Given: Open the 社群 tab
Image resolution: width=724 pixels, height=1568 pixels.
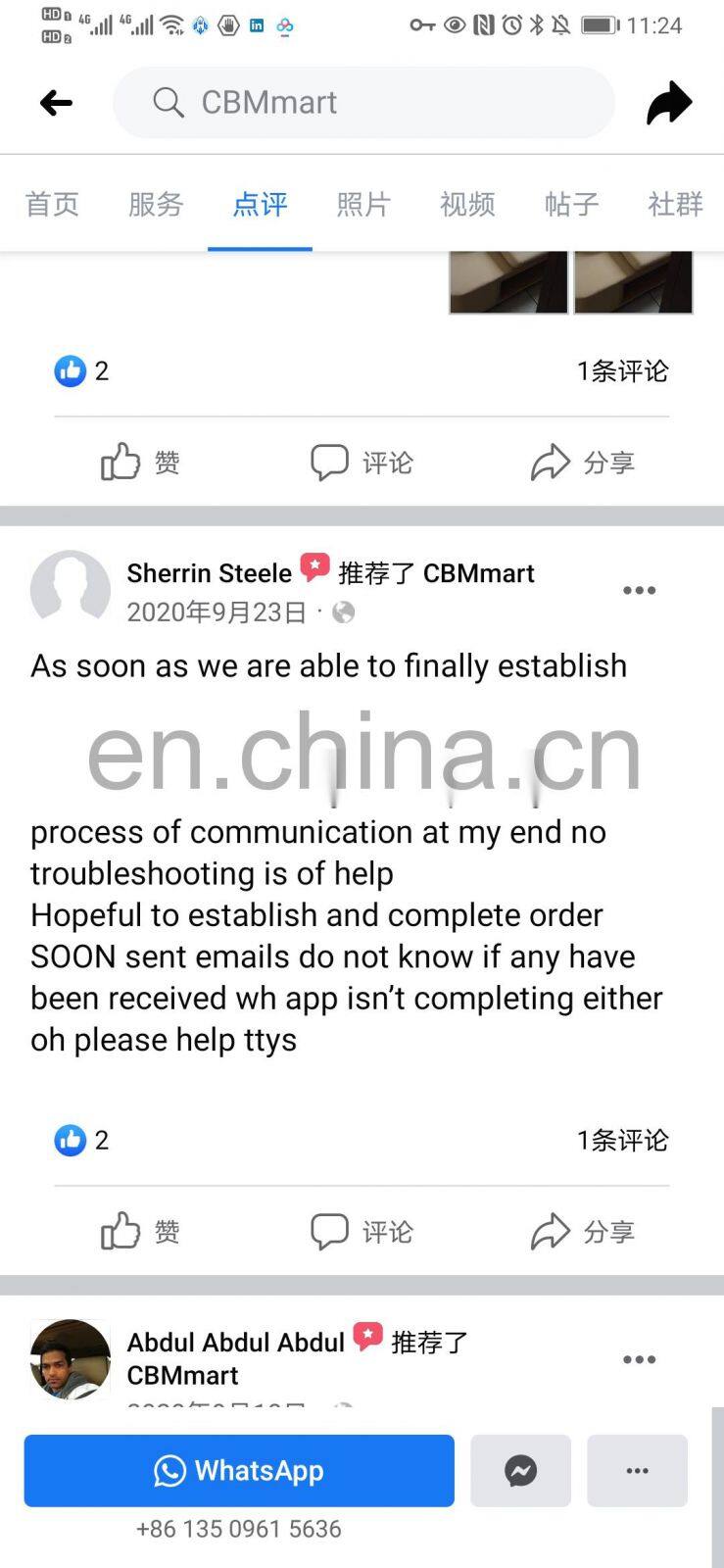Looking at the screenshot, I should pyautogui.click(x=675, y=204).
